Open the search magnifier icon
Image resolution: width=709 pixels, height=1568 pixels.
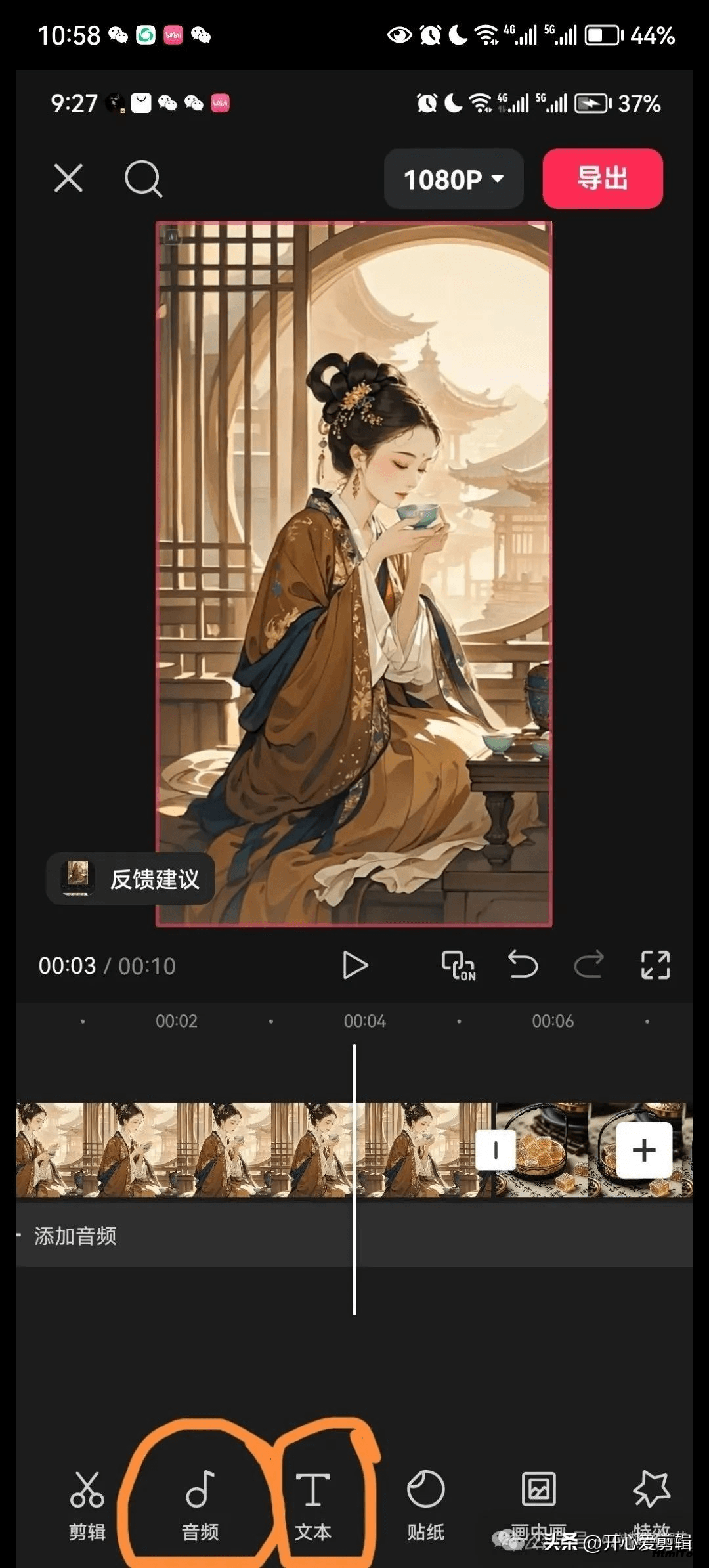pos(143,179)
